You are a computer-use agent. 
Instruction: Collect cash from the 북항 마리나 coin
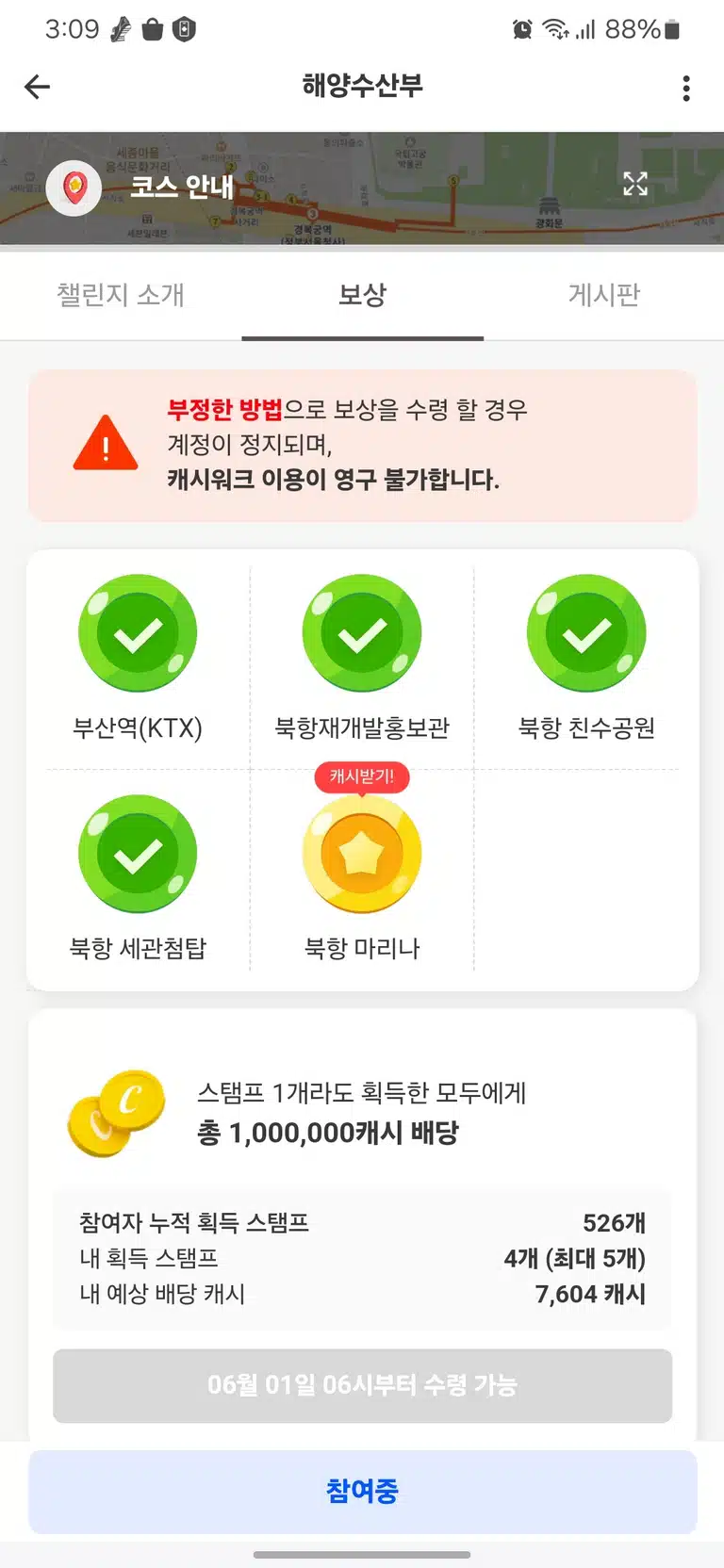pos(362,854)
